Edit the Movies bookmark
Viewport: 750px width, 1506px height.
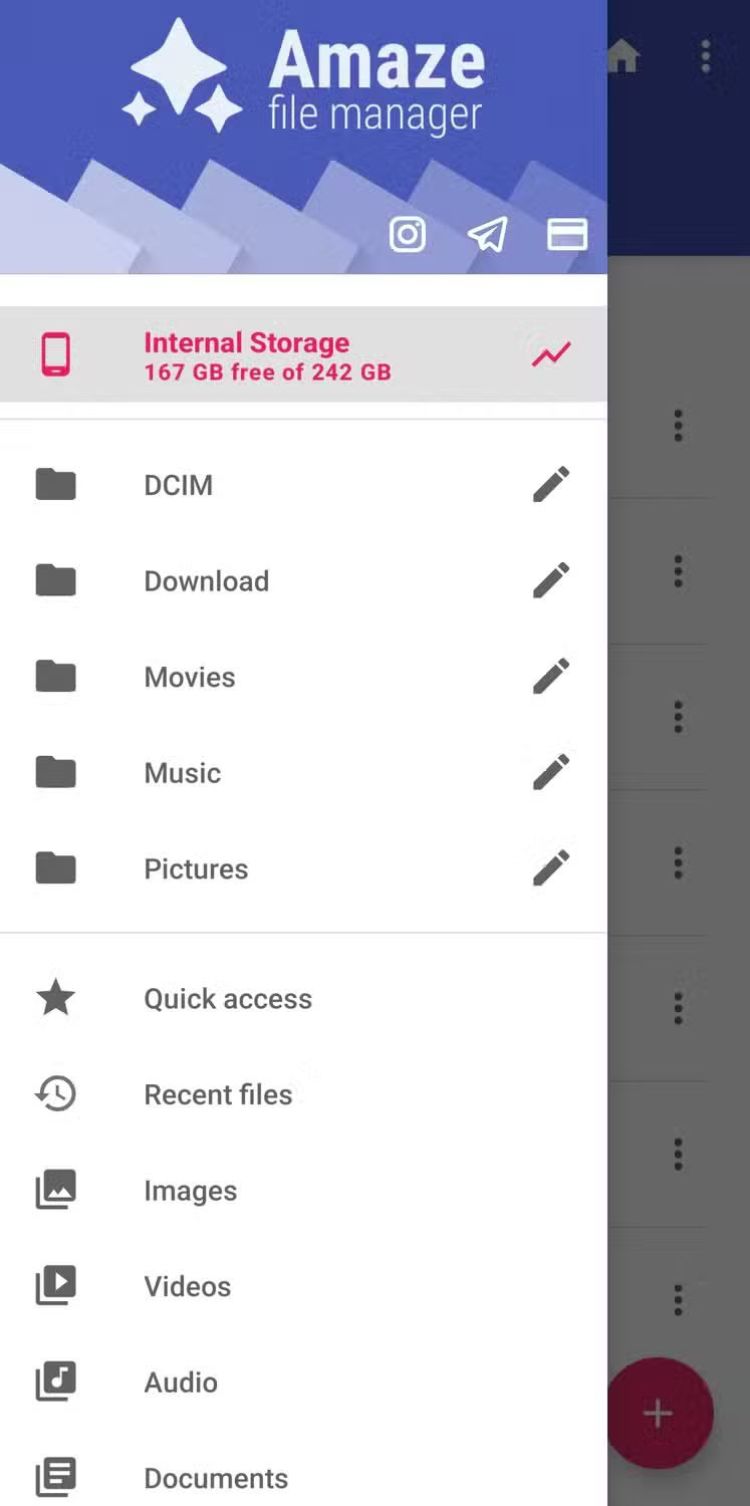tap(551, 676)
